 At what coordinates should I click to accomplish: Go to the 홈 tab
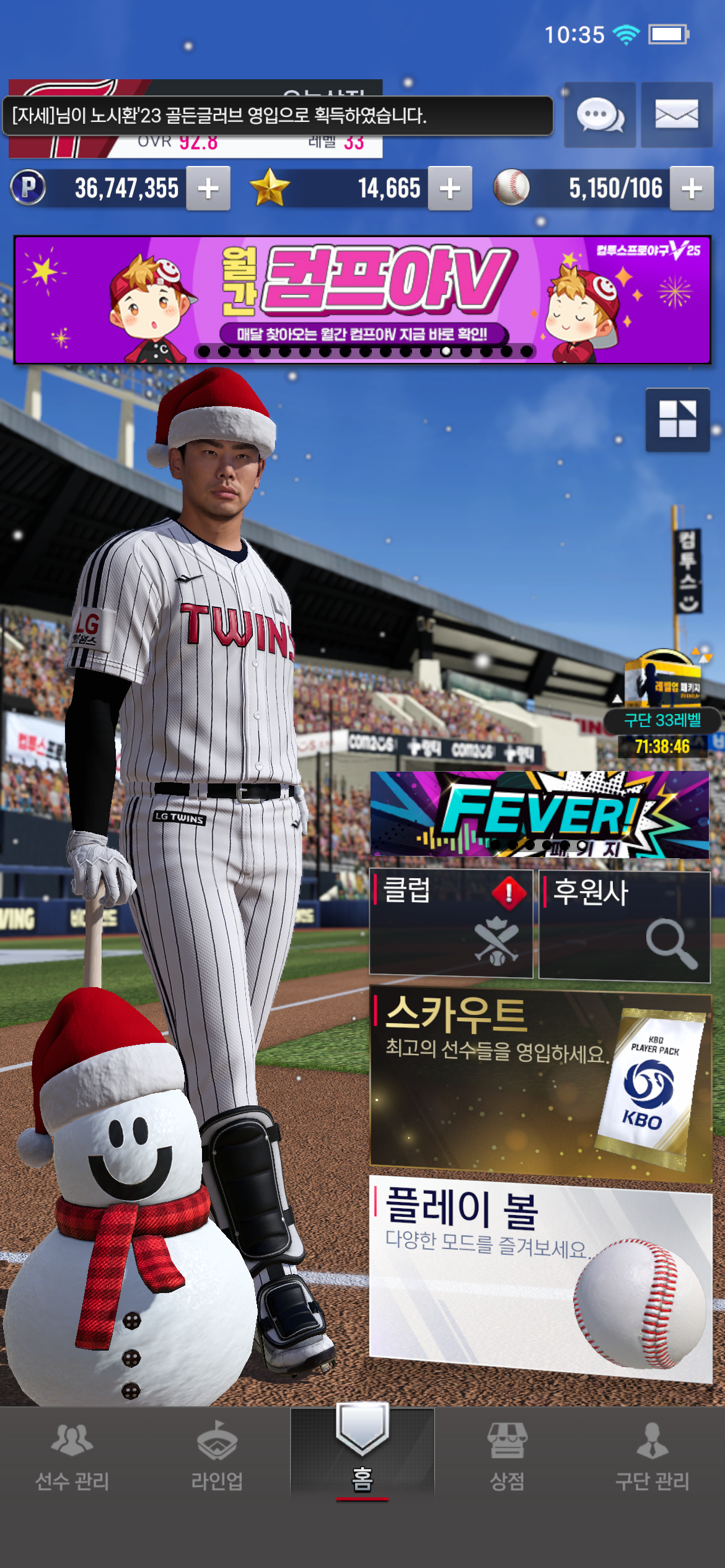click(362, 1455)
